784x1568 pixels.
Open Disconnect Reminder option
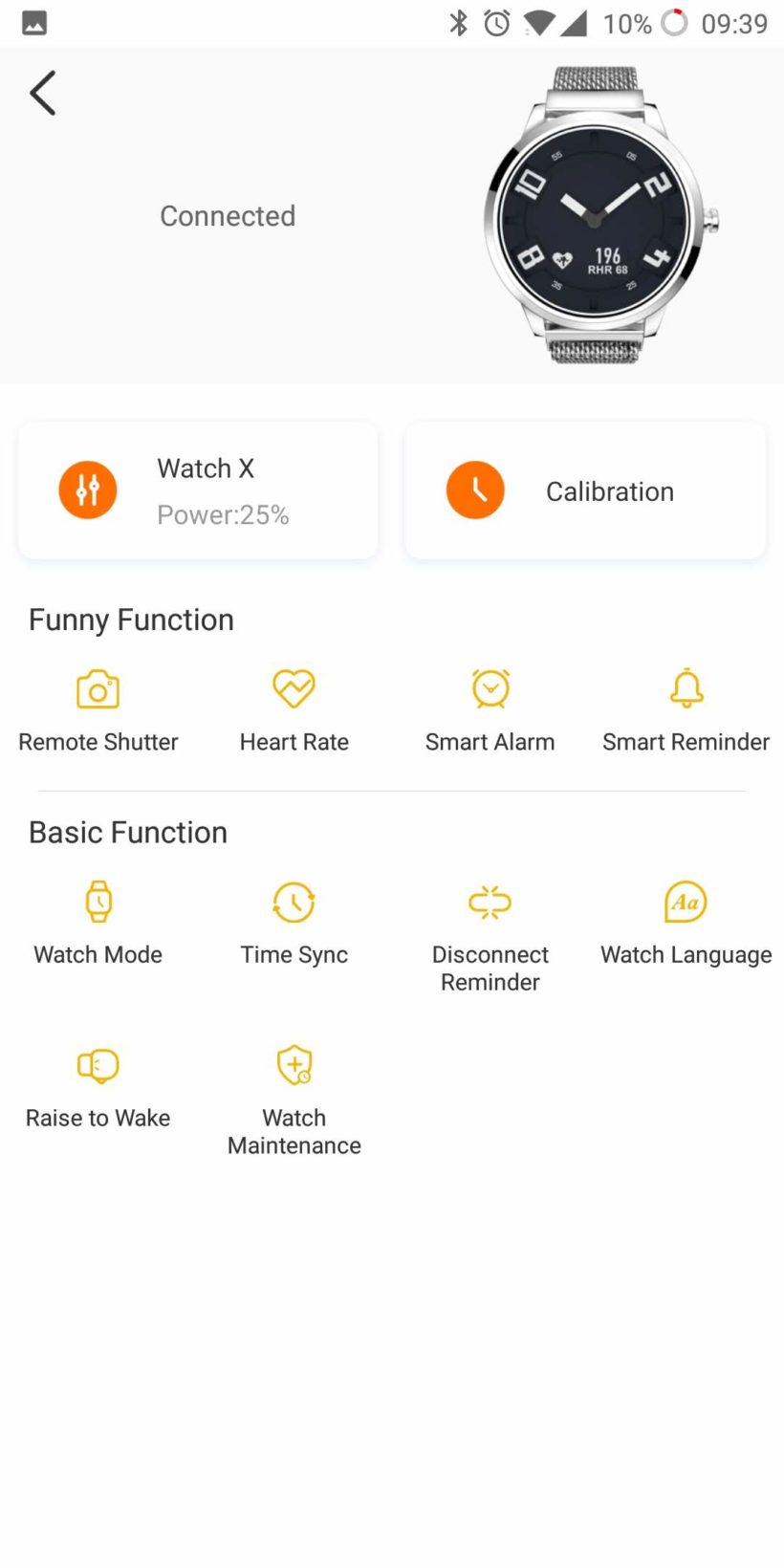[490, 935]
